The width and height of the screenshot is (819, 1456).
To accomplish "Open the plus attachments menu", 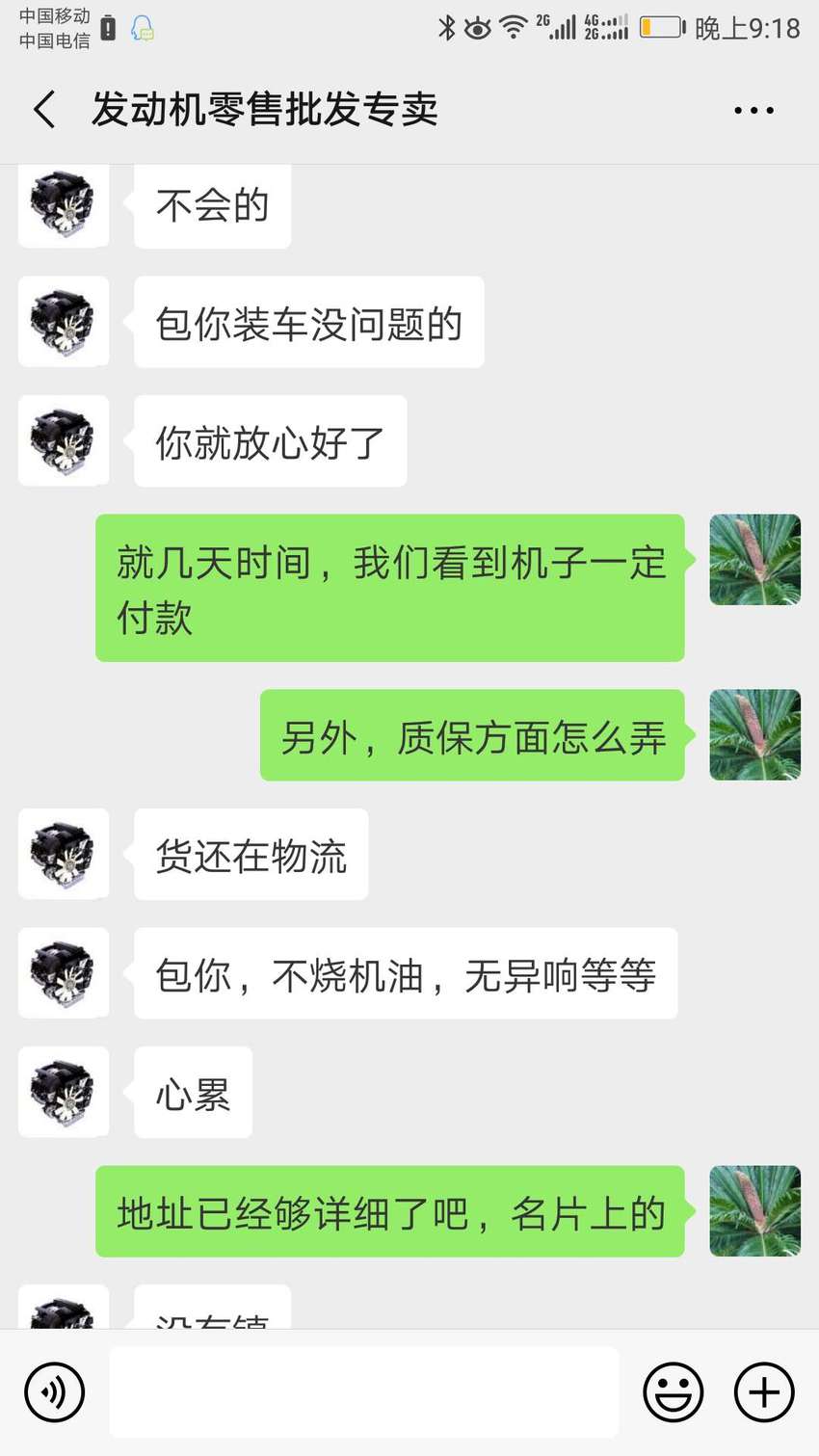I will [x=764, y=1392].
